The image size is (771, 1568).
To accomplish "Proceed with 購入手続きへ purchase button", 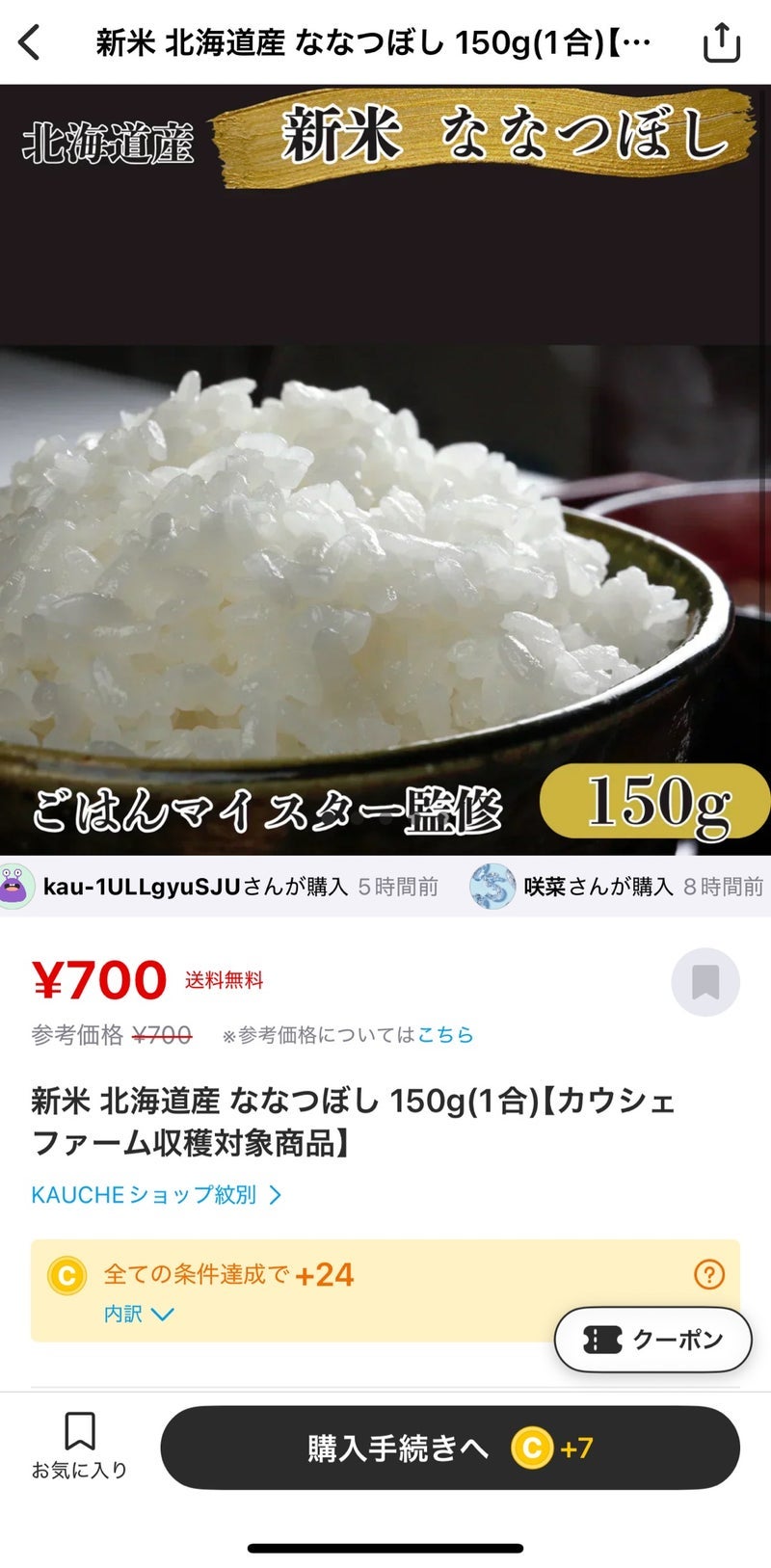I will [449, 1448].
